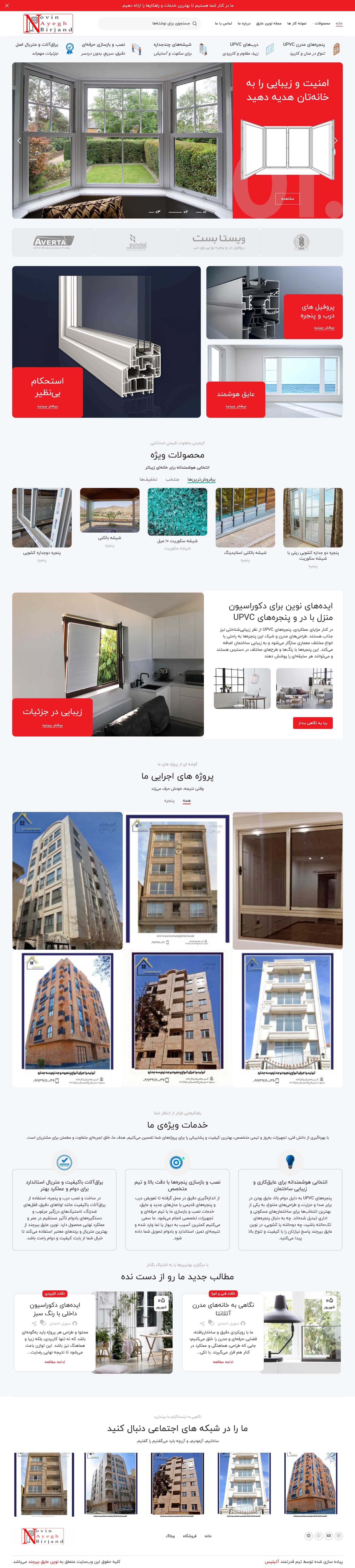
Task: Filter projects by the پنجره tab
Action: tap(169, 800)
